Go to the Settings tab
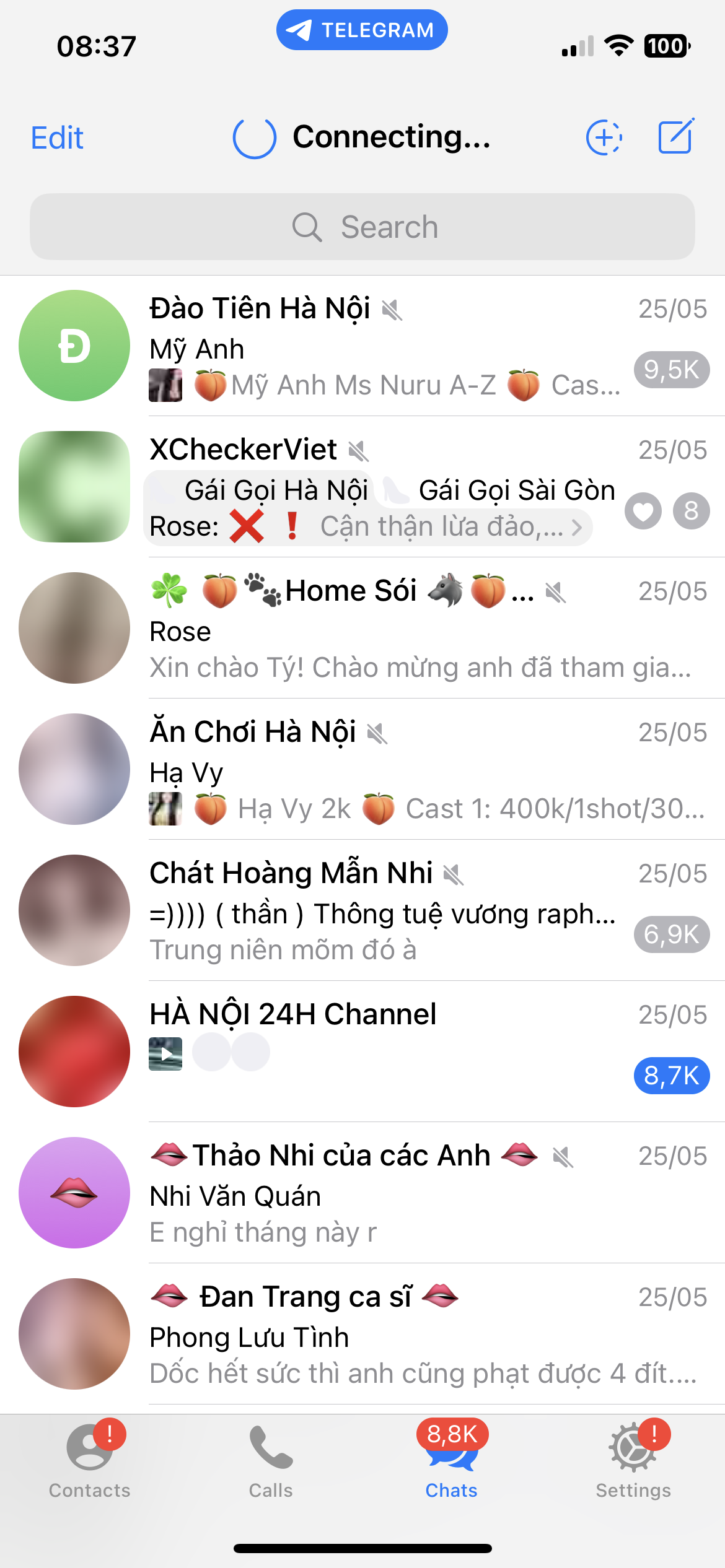The height and width of the screenshot is (1568, 725). tap(633, 1461)
